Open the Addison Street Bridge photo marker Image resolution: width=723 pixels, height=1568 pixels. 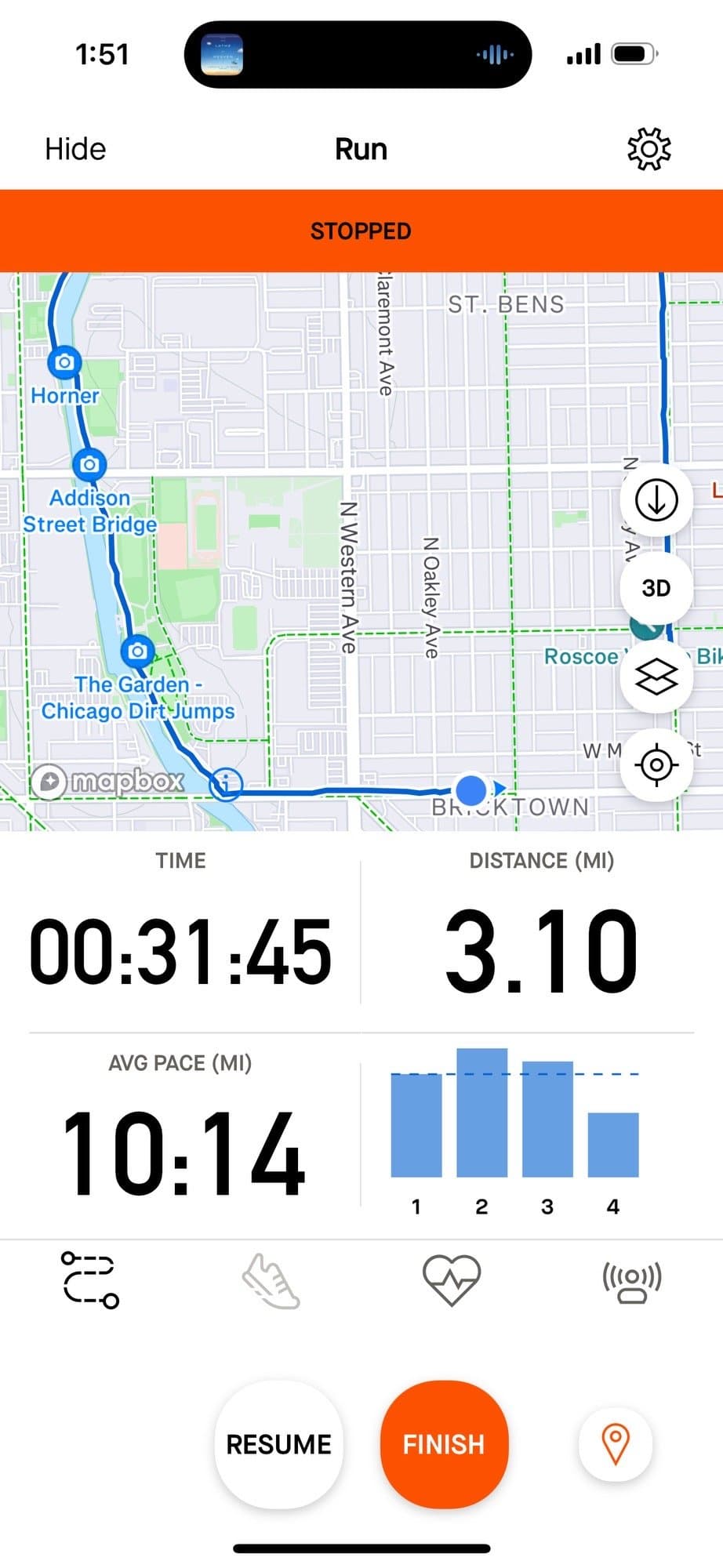point(89,464)
